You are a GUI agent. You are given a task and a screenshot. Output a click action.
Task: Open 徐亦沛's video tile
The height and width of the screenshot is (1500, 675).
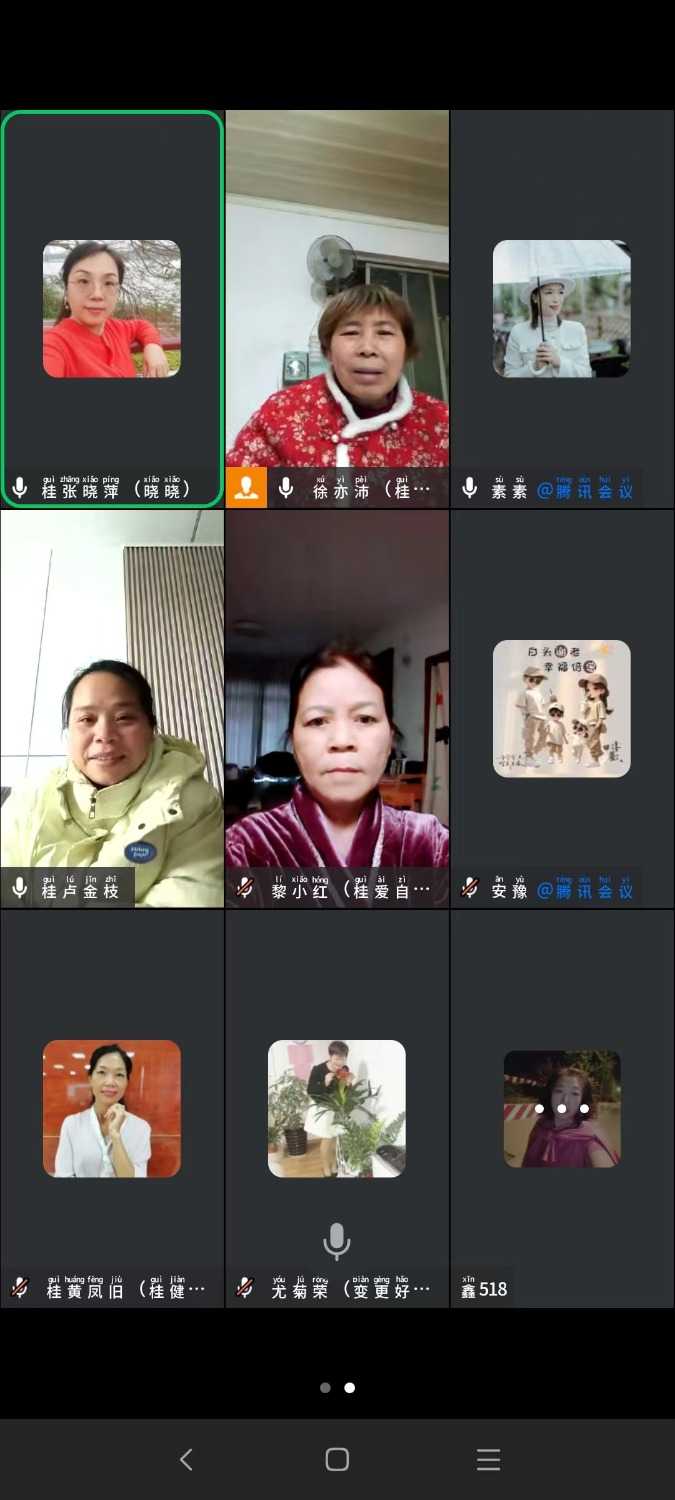(337, 309)
